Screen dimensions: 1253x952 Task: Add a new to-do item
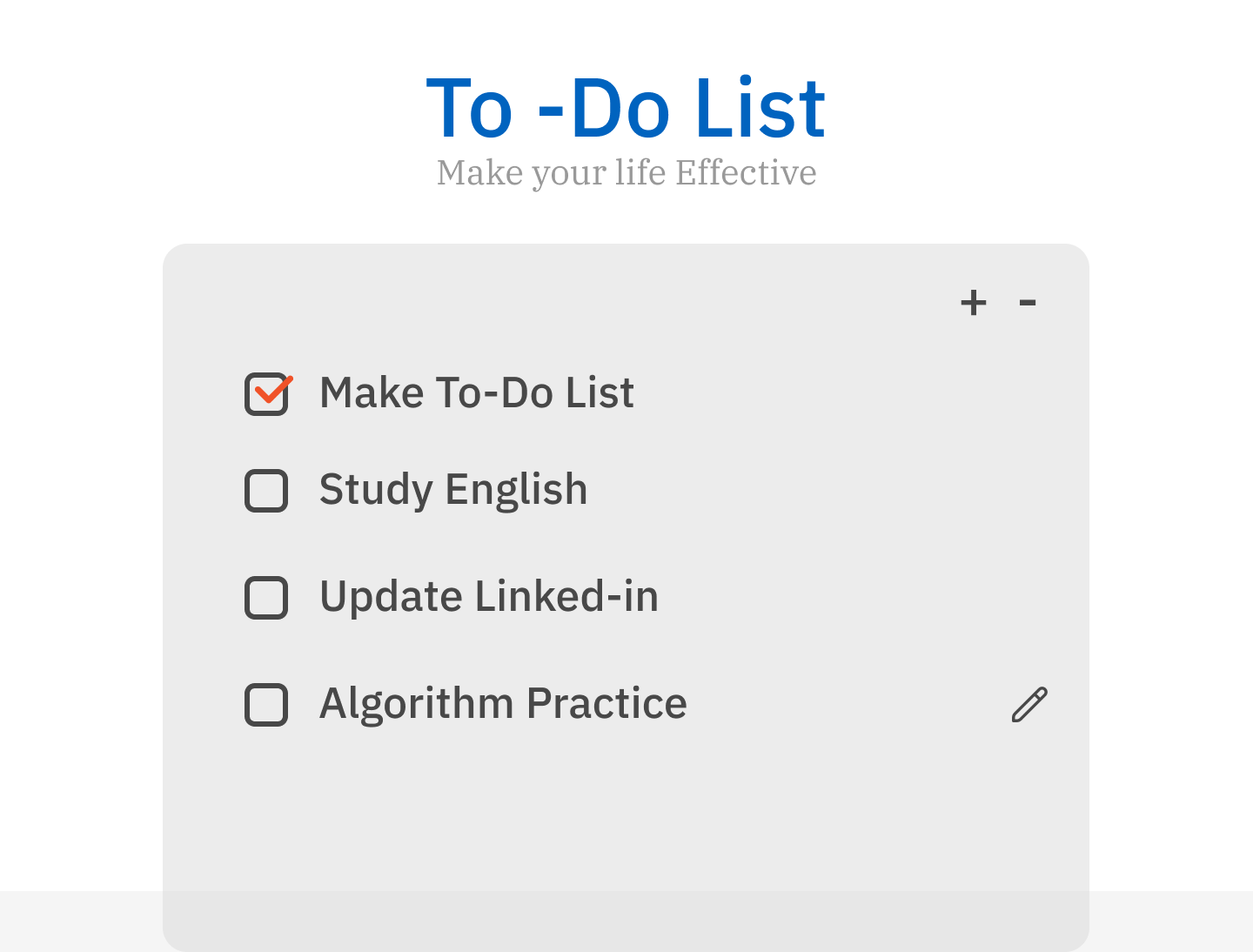point(974,303)
